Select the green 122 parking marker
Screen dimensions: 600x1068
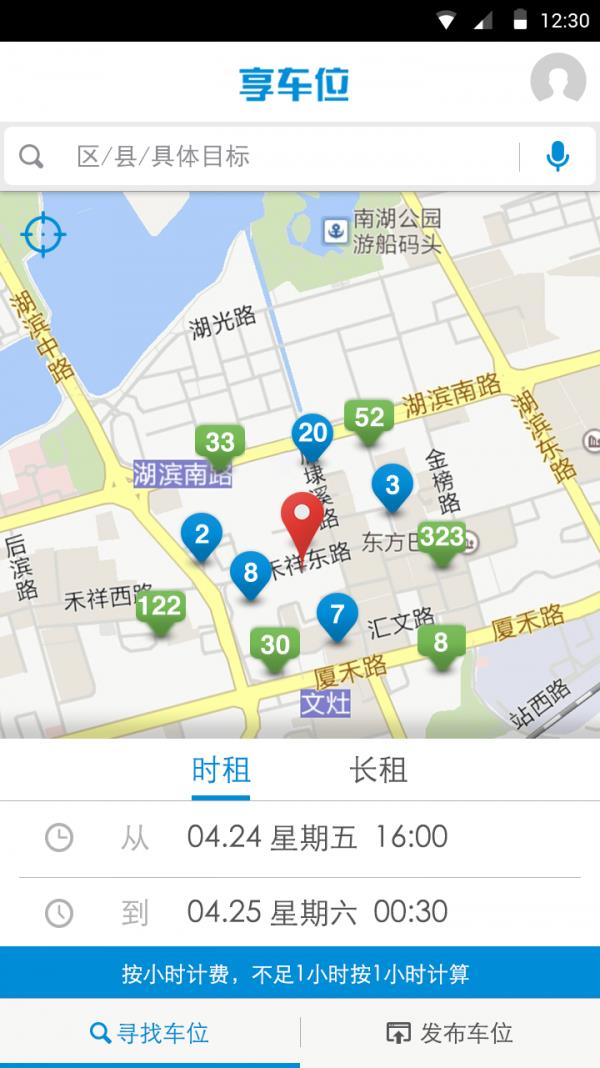click(x=160, y=613)
